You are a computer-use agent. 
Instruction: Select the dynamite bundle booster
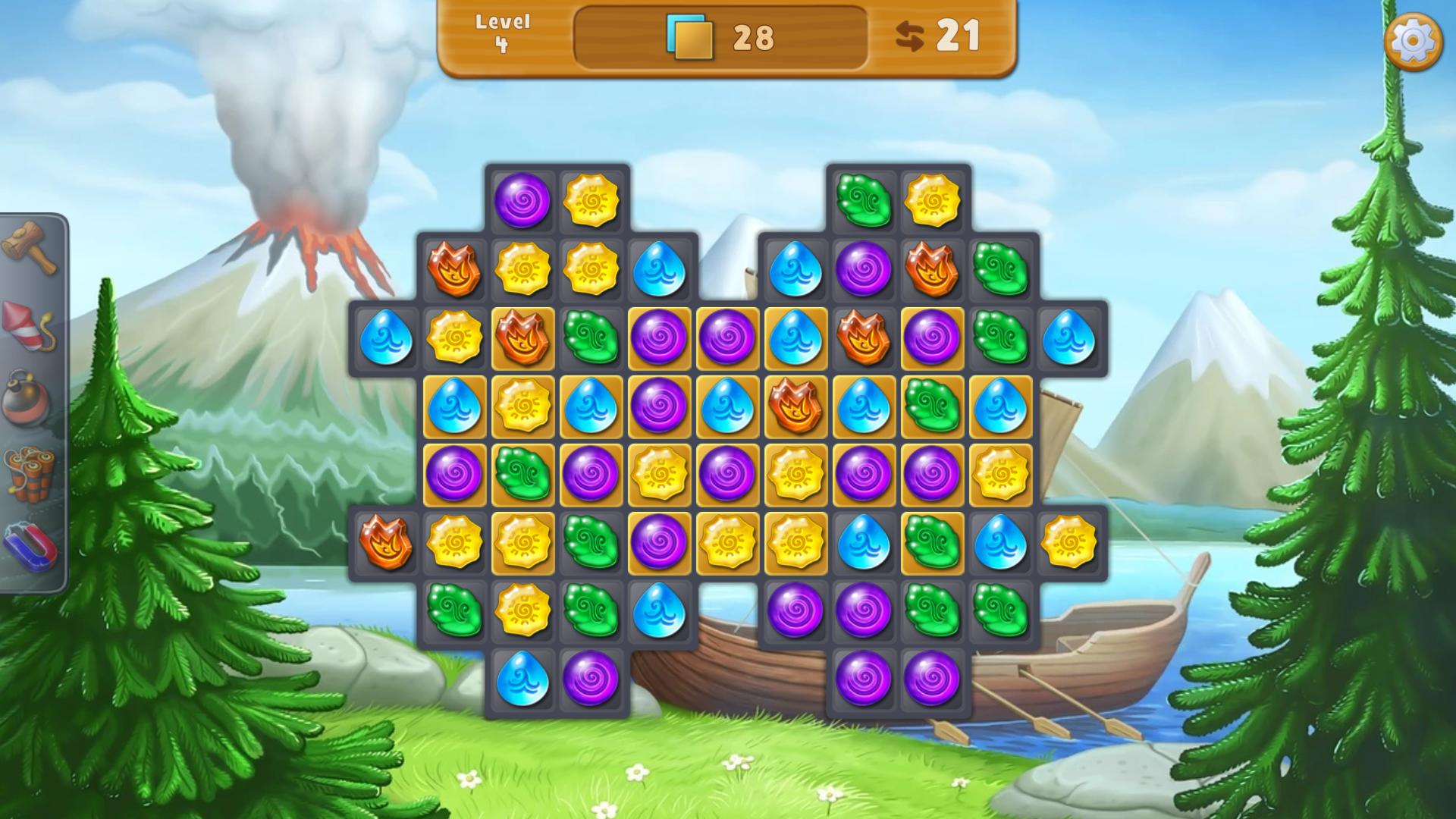30,473
